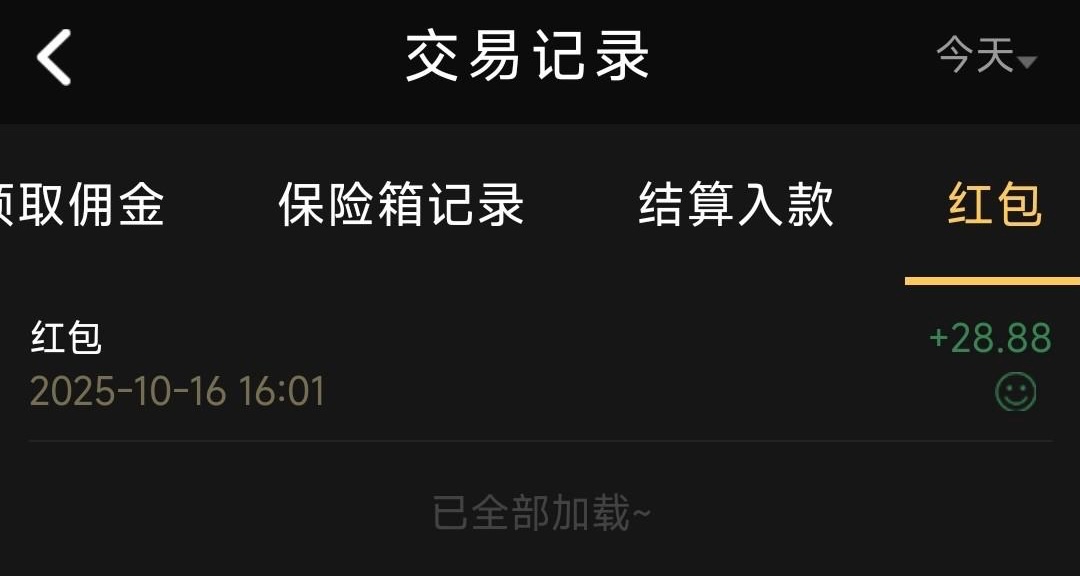Switch to the 领取佣金 tab
The image size is (1080, 576).
point(82,205)
